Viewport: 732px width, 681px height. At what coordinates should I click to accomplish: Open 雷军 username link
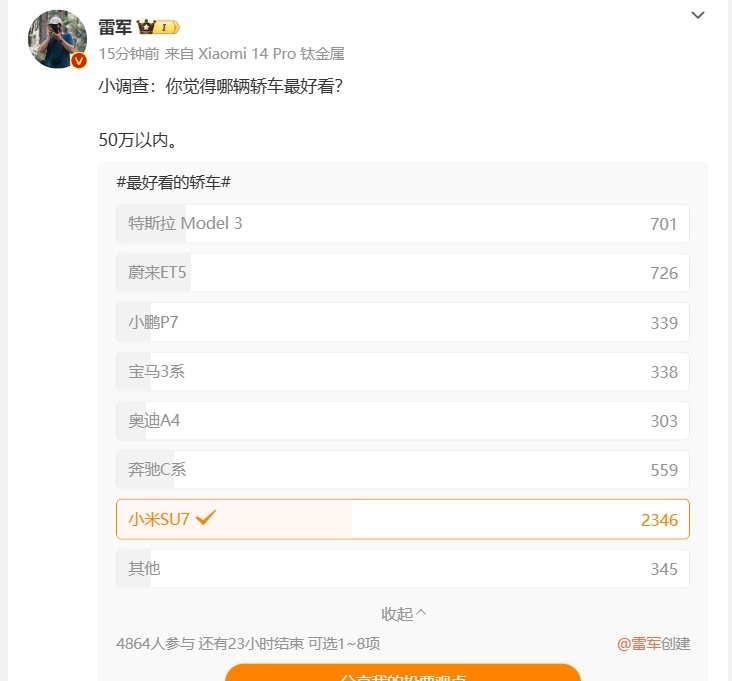pyautogui.click(x=115, y=27)
